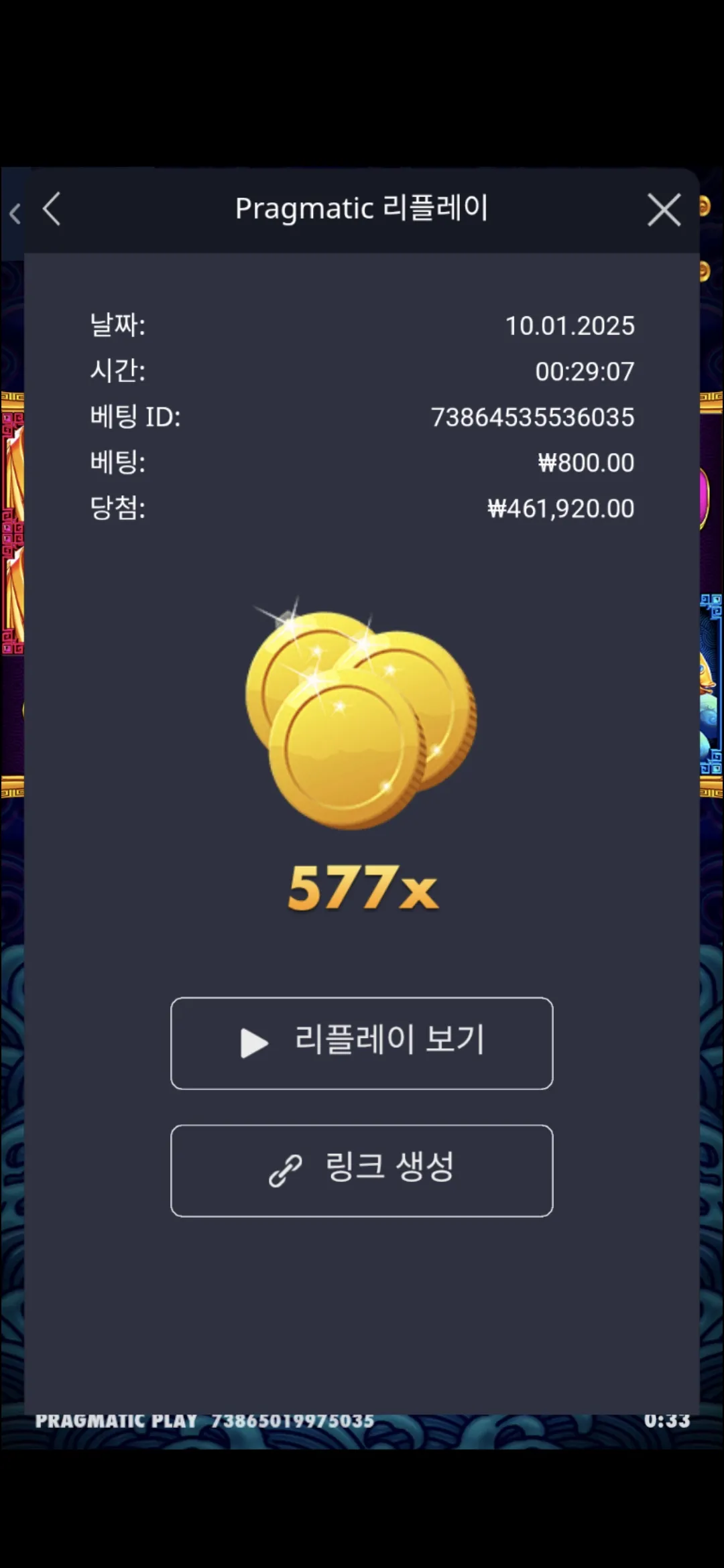724x1568 pixels.
Task: Close the Pragmatic replay dialog
Action: point(664,210)
